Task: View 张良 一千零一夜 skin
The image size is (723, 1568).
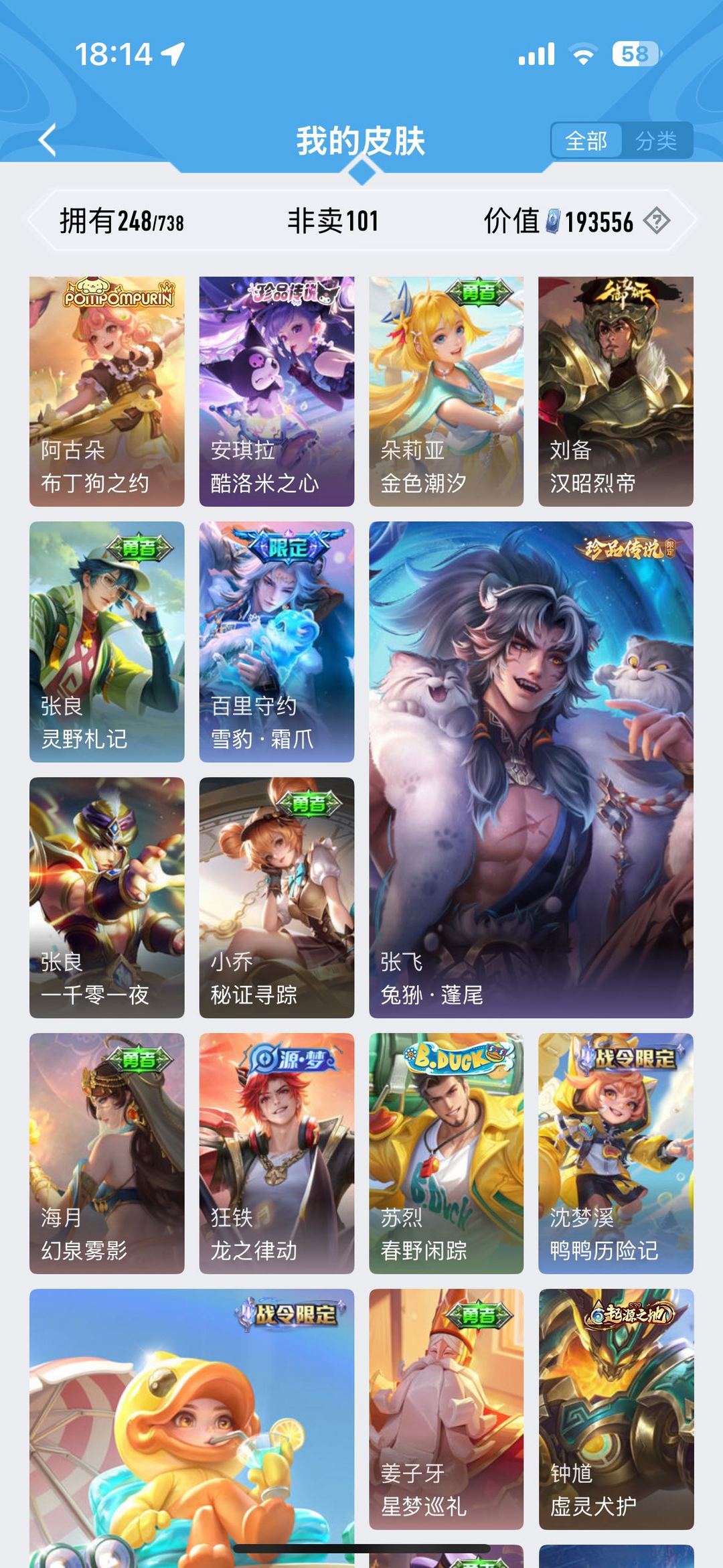Action: (x=107, y=898)
